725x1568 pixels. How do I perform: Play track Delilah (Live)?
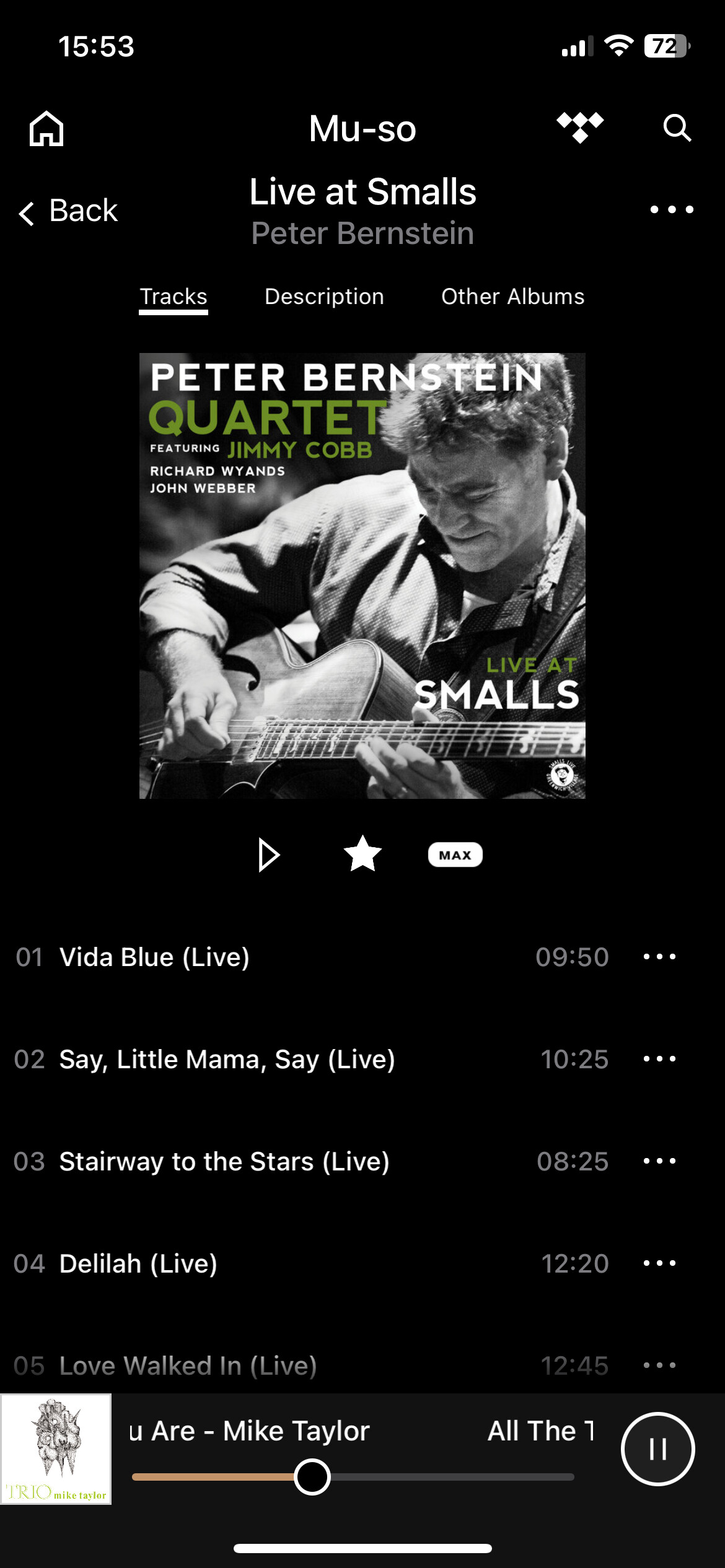(138, 1264)
